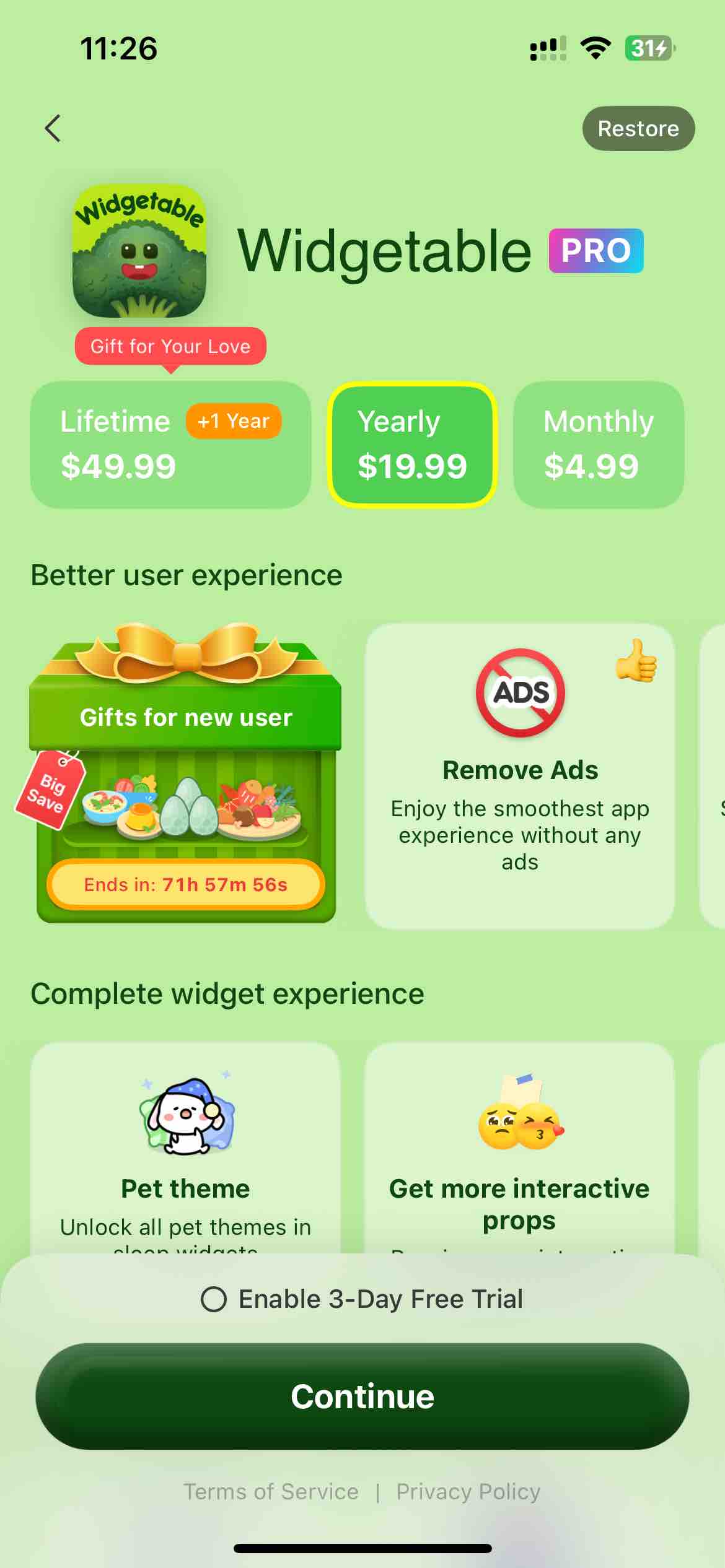Tap the Restore purchases button
Screen dimensions: 725x1568
pyautogui.click(x=638, y=128)
